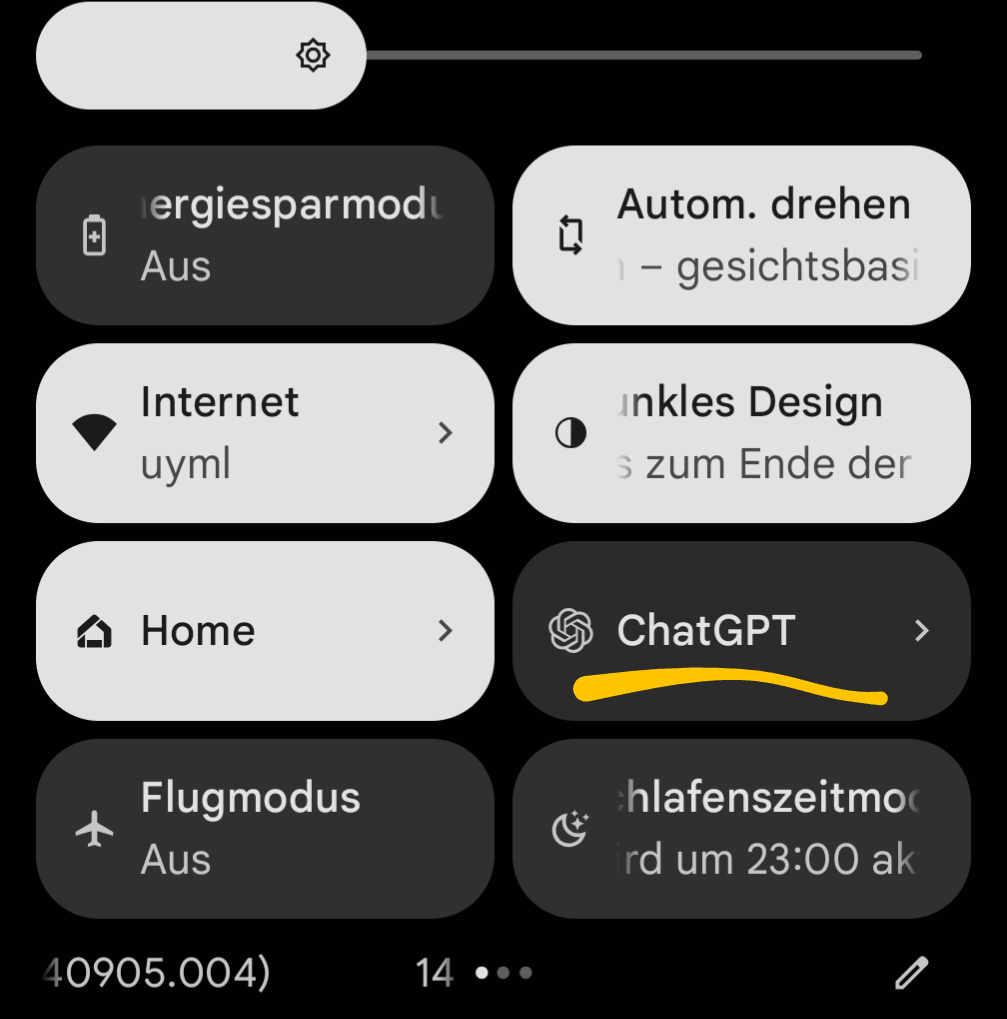
Task: Disable Autom. drehen auto-rotate tile
Action: tap(741, 236)
